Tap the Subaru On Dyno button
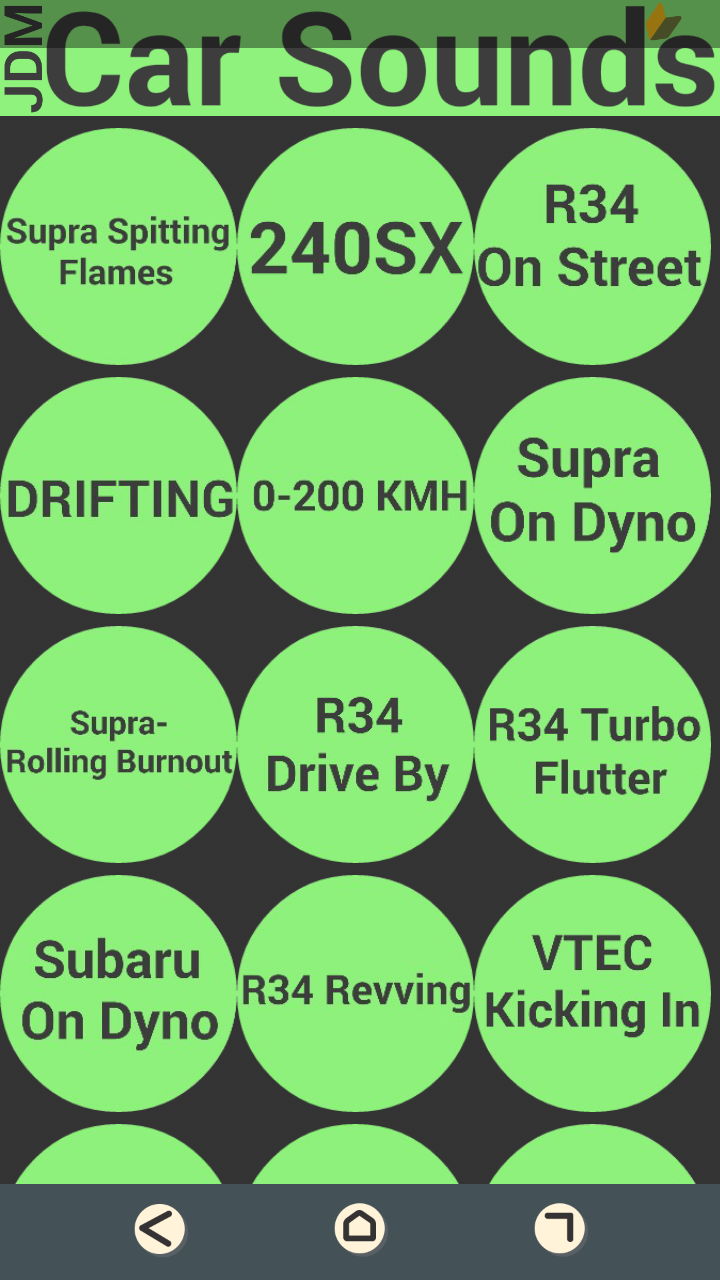Viewport: 720px width, 1280px height. 118,992
